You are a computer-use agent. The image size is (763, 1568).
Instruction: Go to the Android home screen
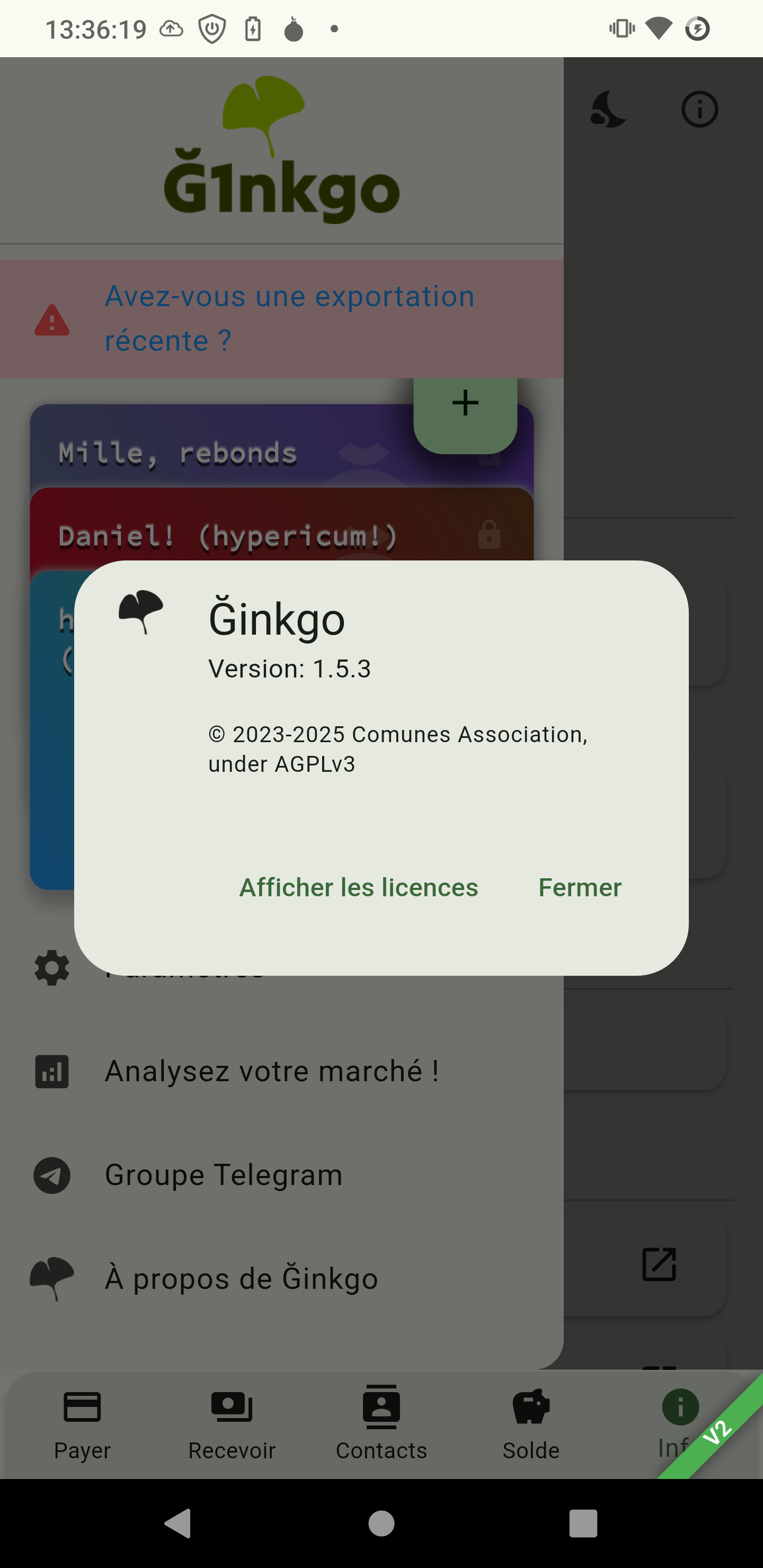point(381,1524)
